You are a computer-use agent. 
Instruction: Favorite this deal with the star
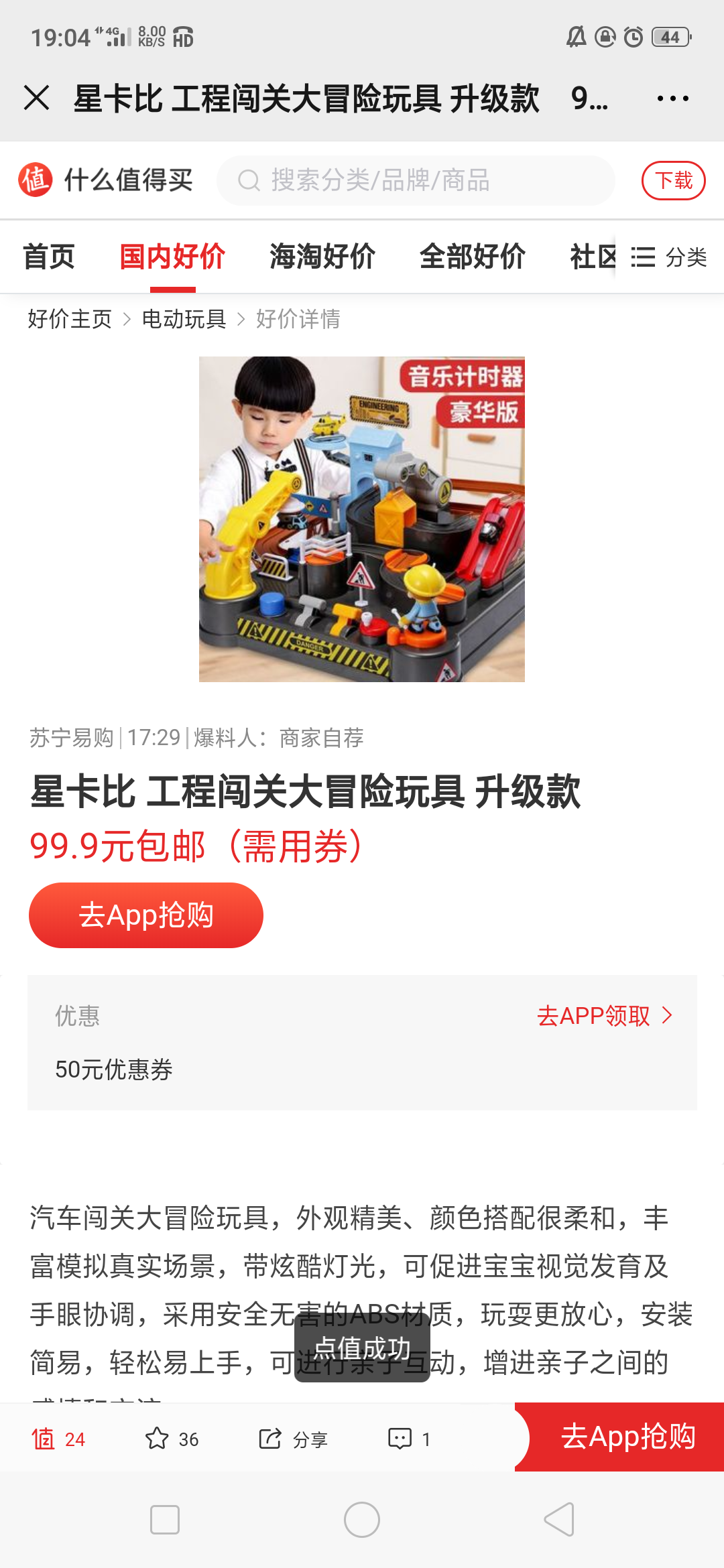point(158,1439)
